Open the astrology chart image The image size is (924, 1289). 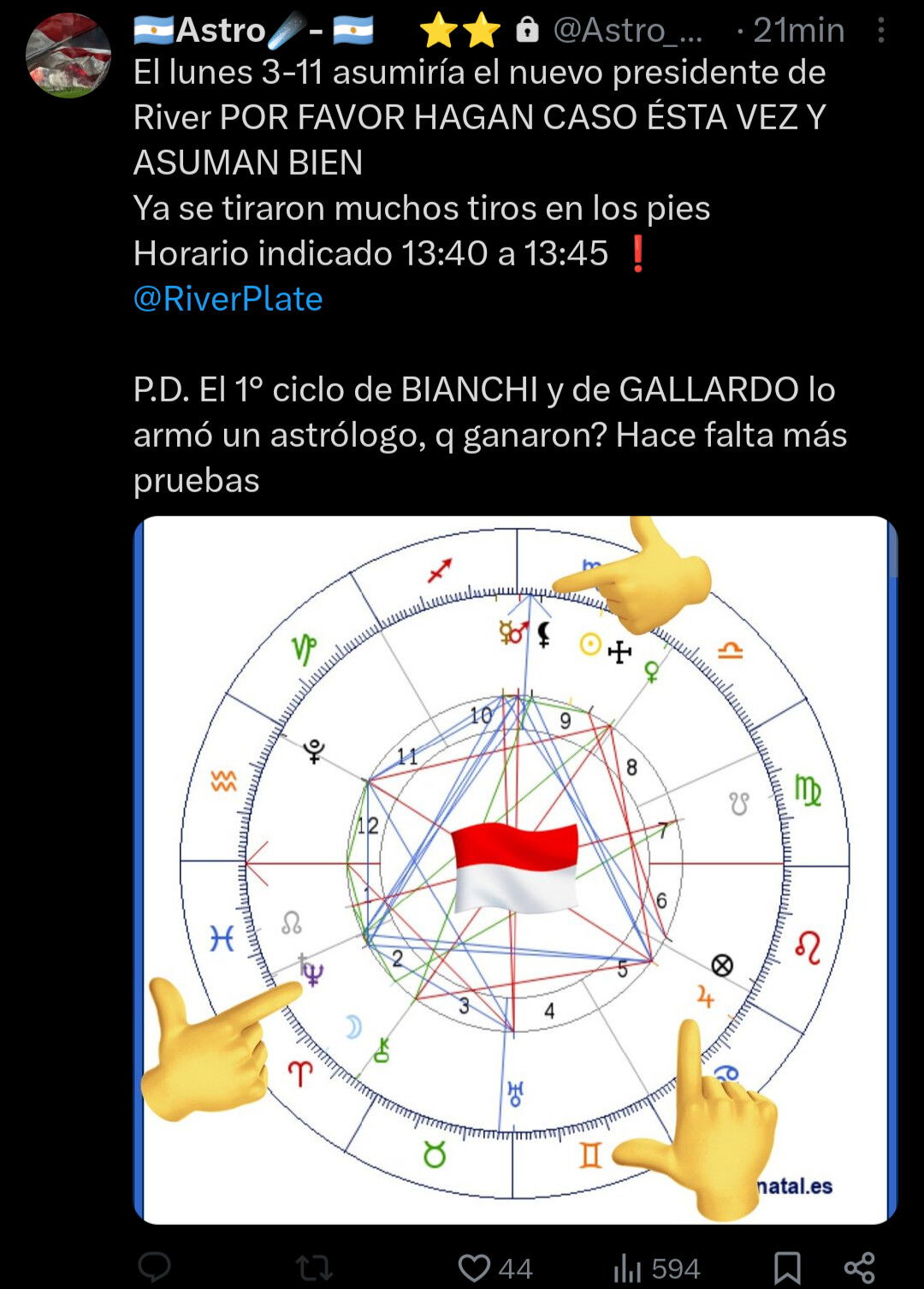point(515,869)
